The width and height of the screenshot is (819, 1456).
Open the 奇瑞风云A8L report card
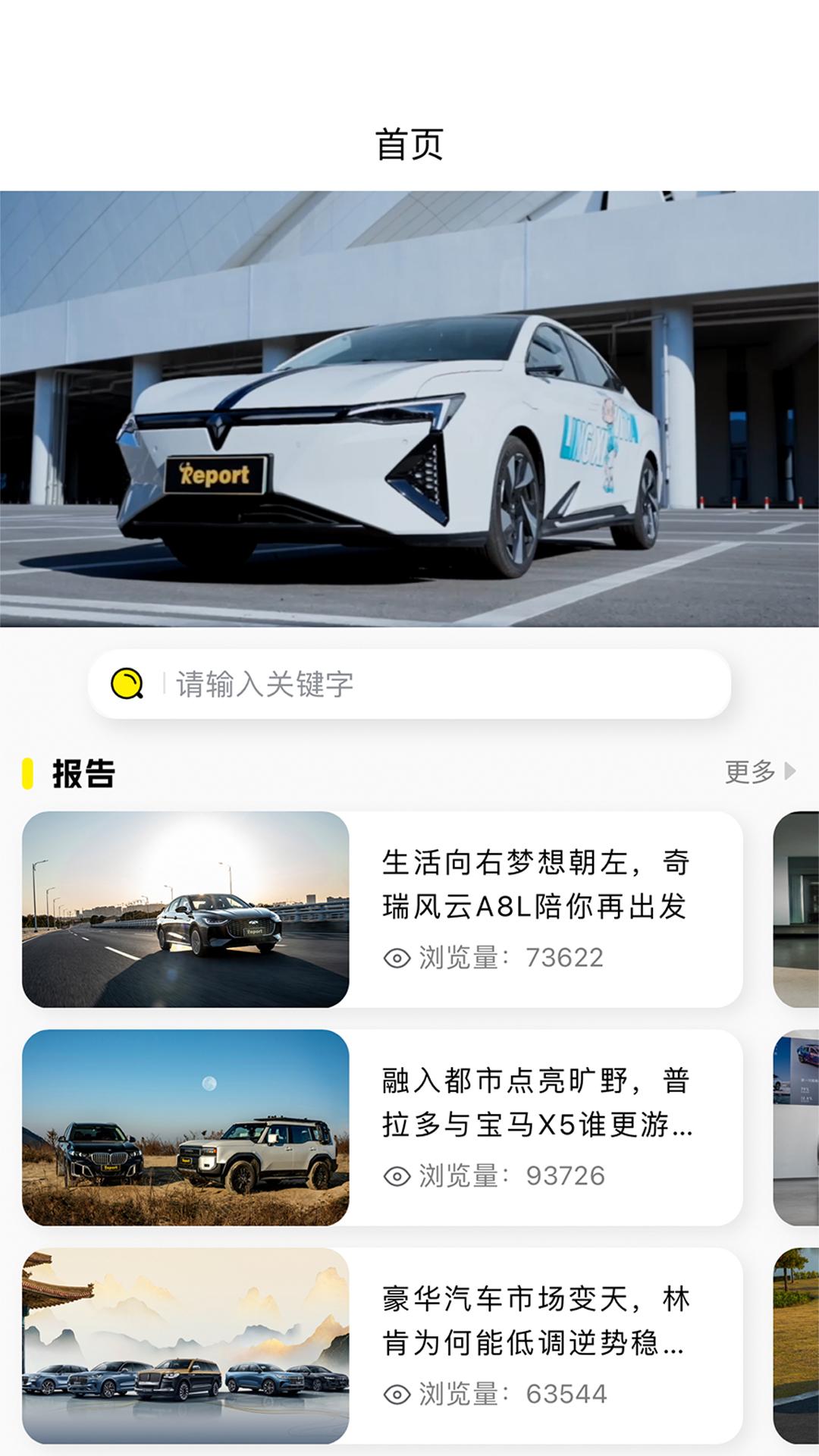(382, 909)
